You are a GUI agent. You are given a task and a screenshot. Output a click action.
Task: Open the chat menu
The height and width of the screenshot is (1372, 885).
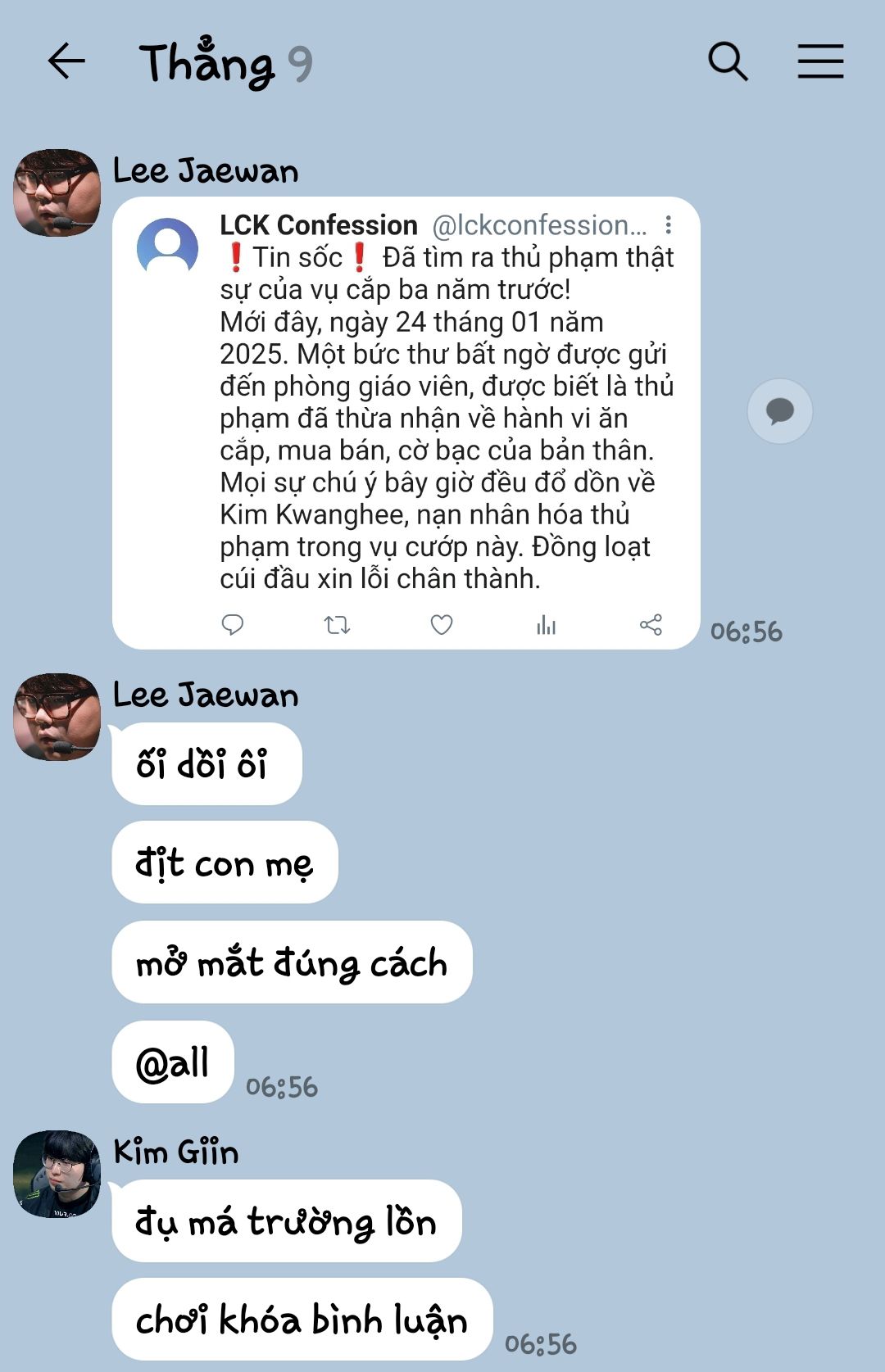pyautogui.click(x=820, y=61)
